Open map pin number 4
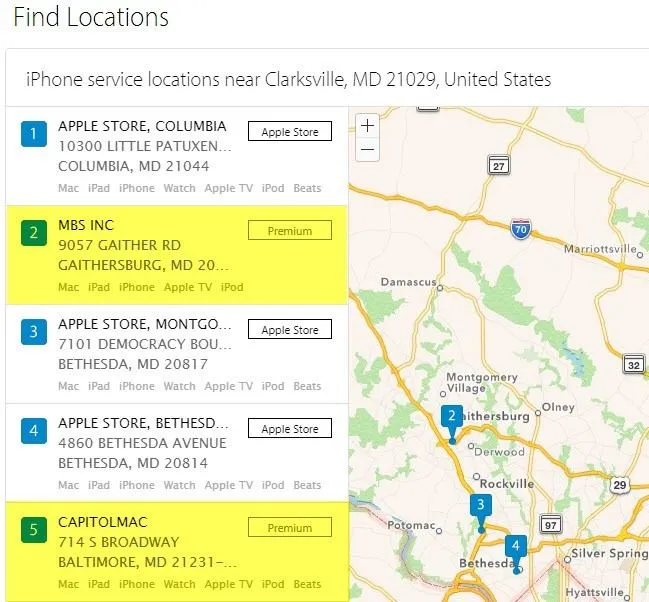 click(515, 548)
